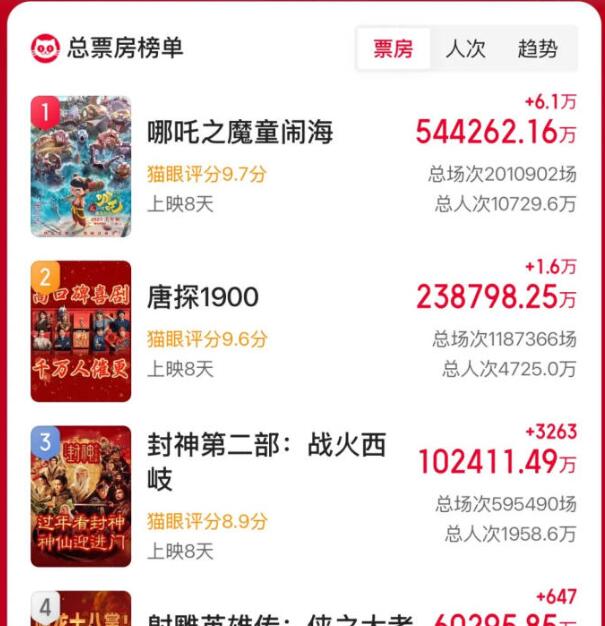Select the 趋势 tab
The image size is (605, 626).
pyautogui.click(x=538, y=49)
